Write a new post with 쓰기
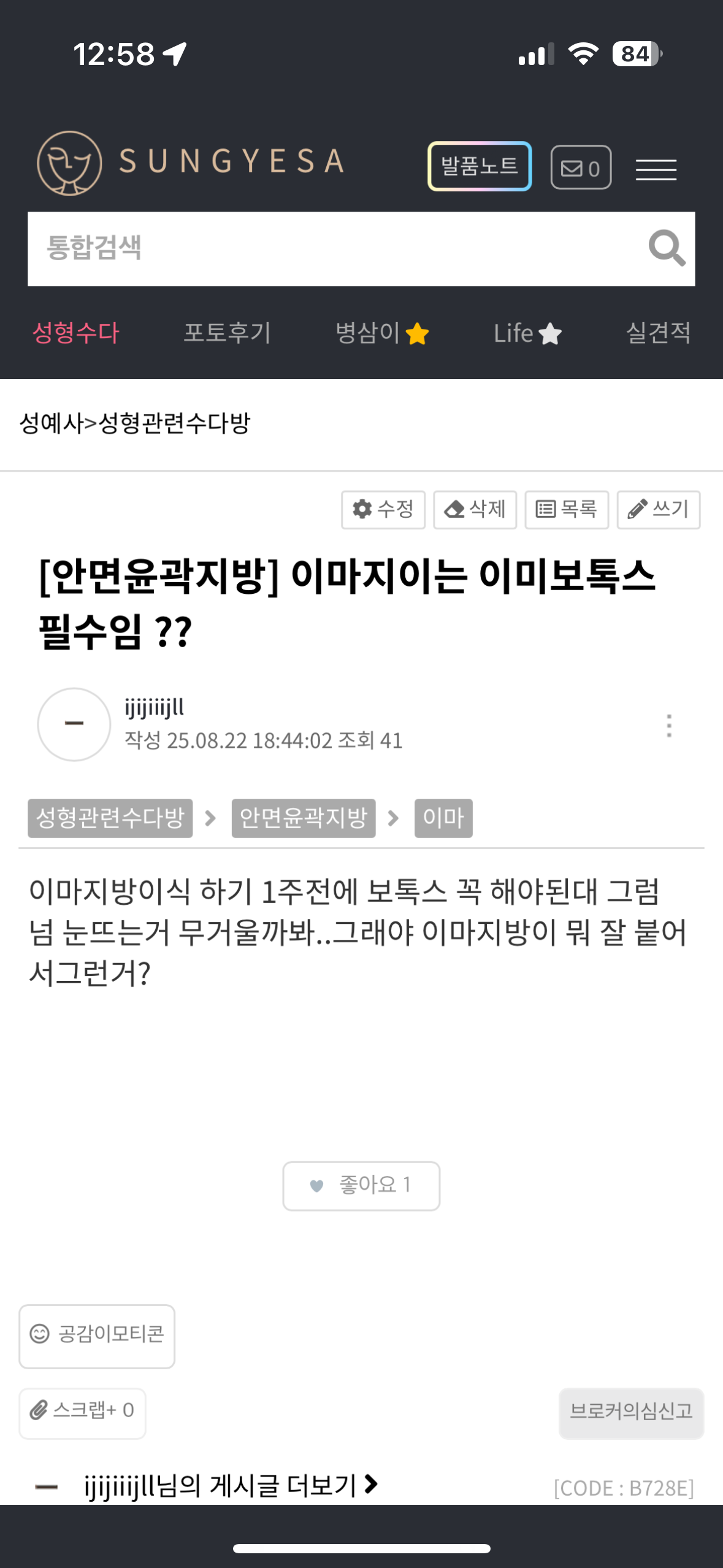This screenshot has height=1568, width=723. pyautogui.click(x=659, y=509)
